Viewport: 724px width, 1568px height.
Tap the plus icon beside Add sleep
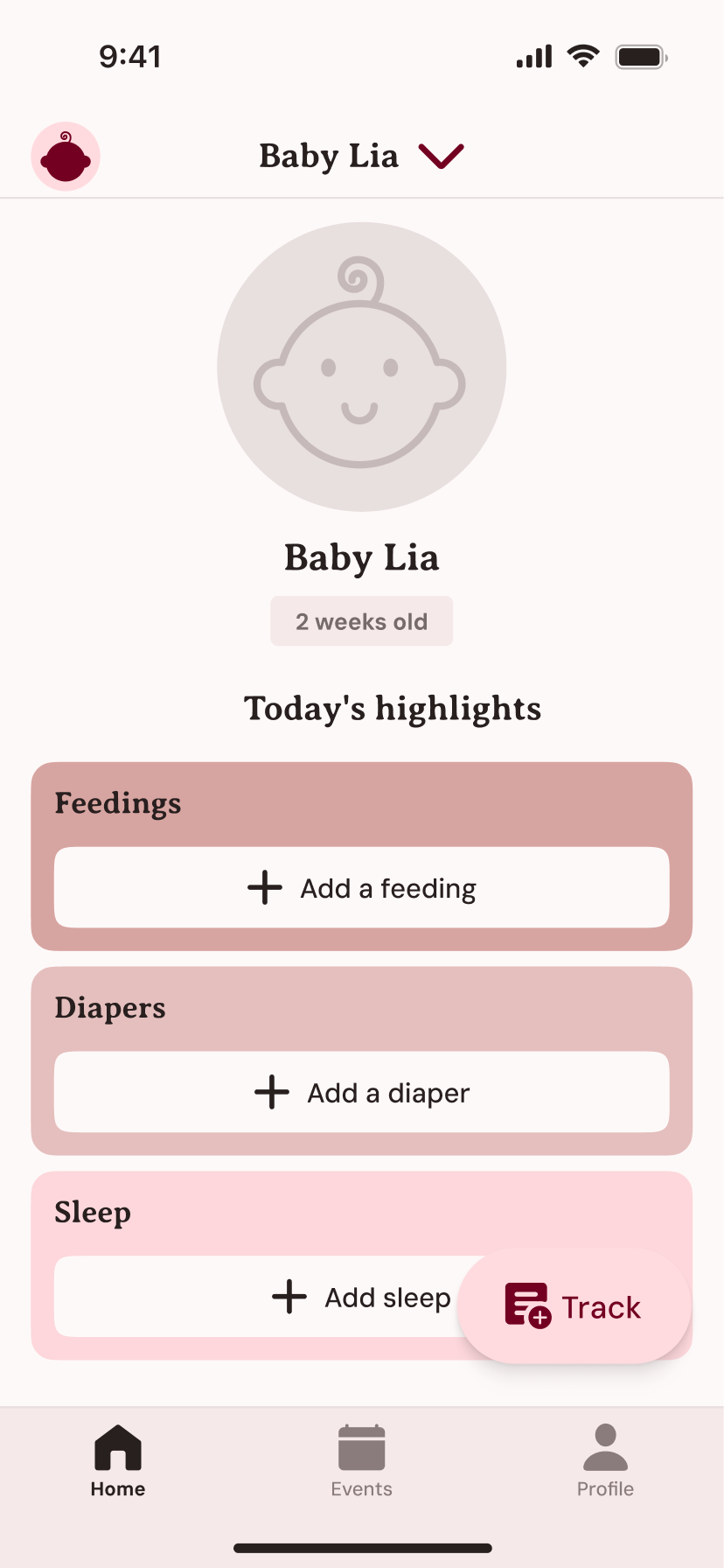pos(289,1297)
